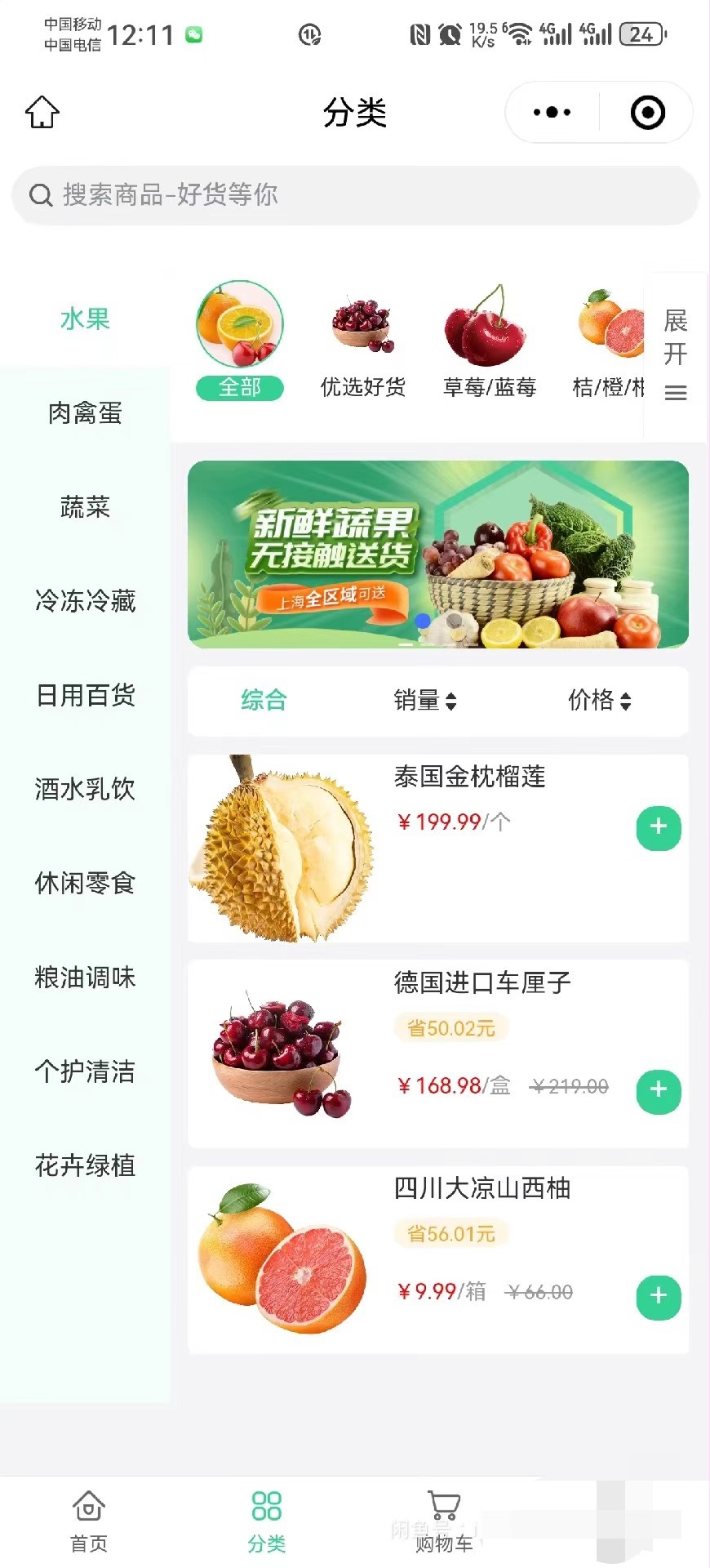Switch to the 蔬菜 category

[x=85, y=507]
